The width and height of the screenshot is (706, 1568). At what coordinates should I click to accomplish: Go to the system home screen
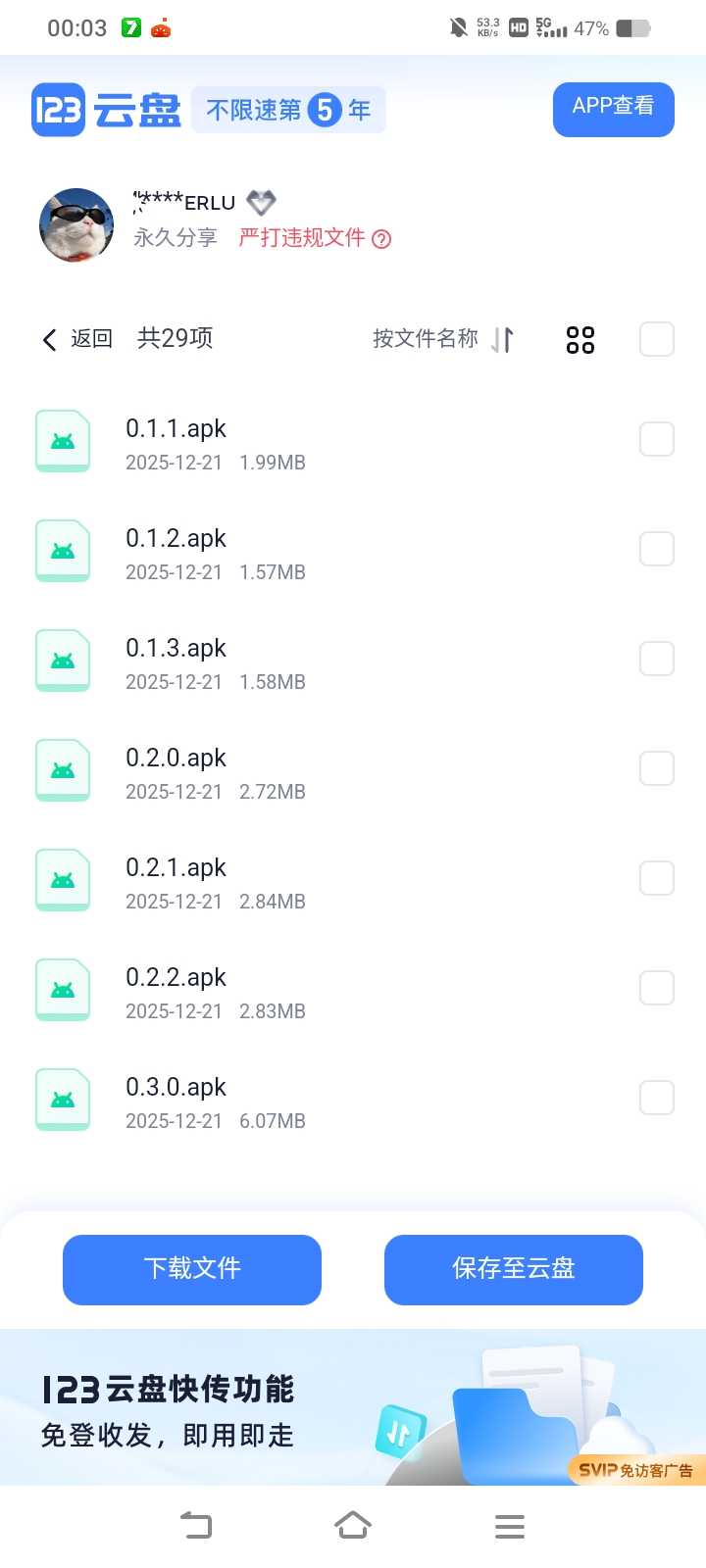(353, 1526)
